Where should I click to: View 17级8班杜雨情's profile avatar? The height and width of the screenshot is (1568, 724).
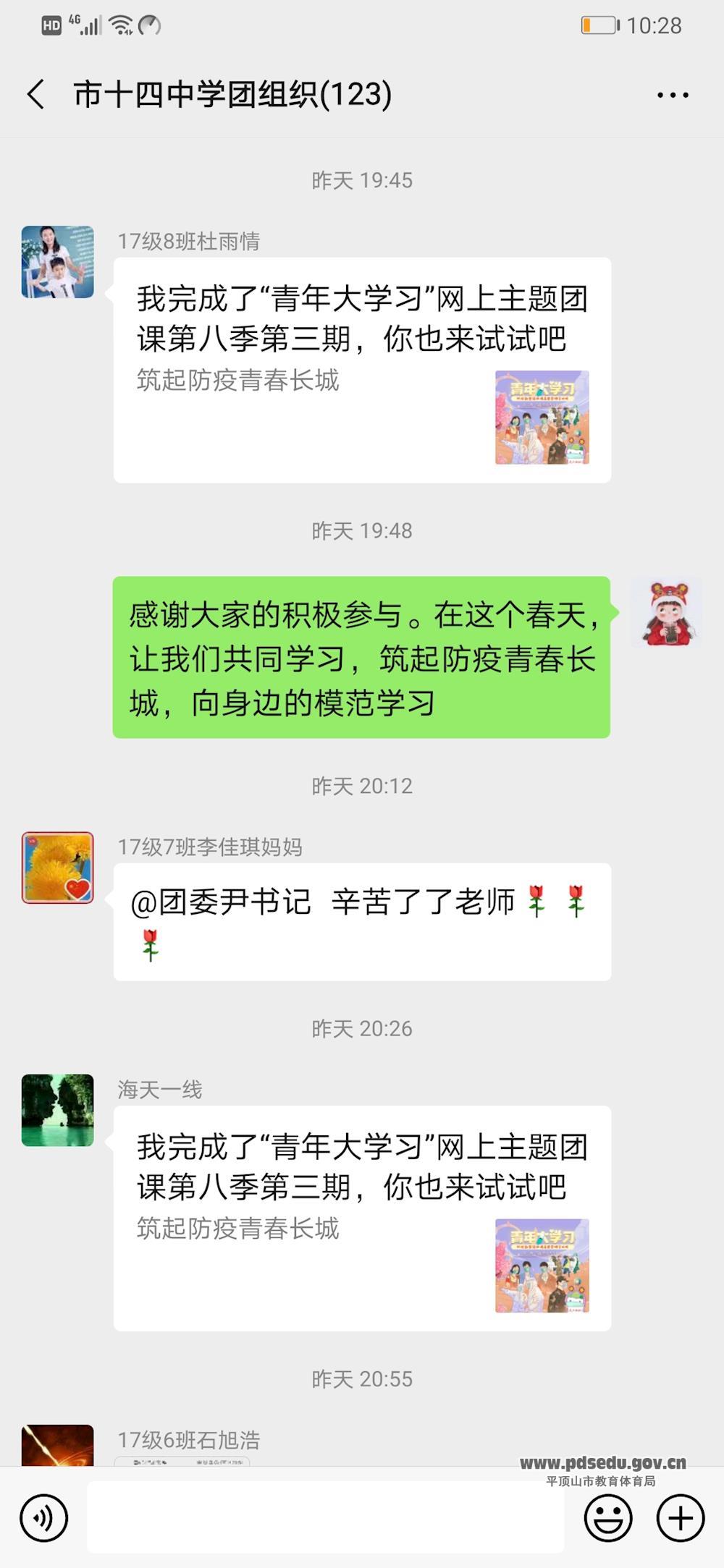click(58, 262)
